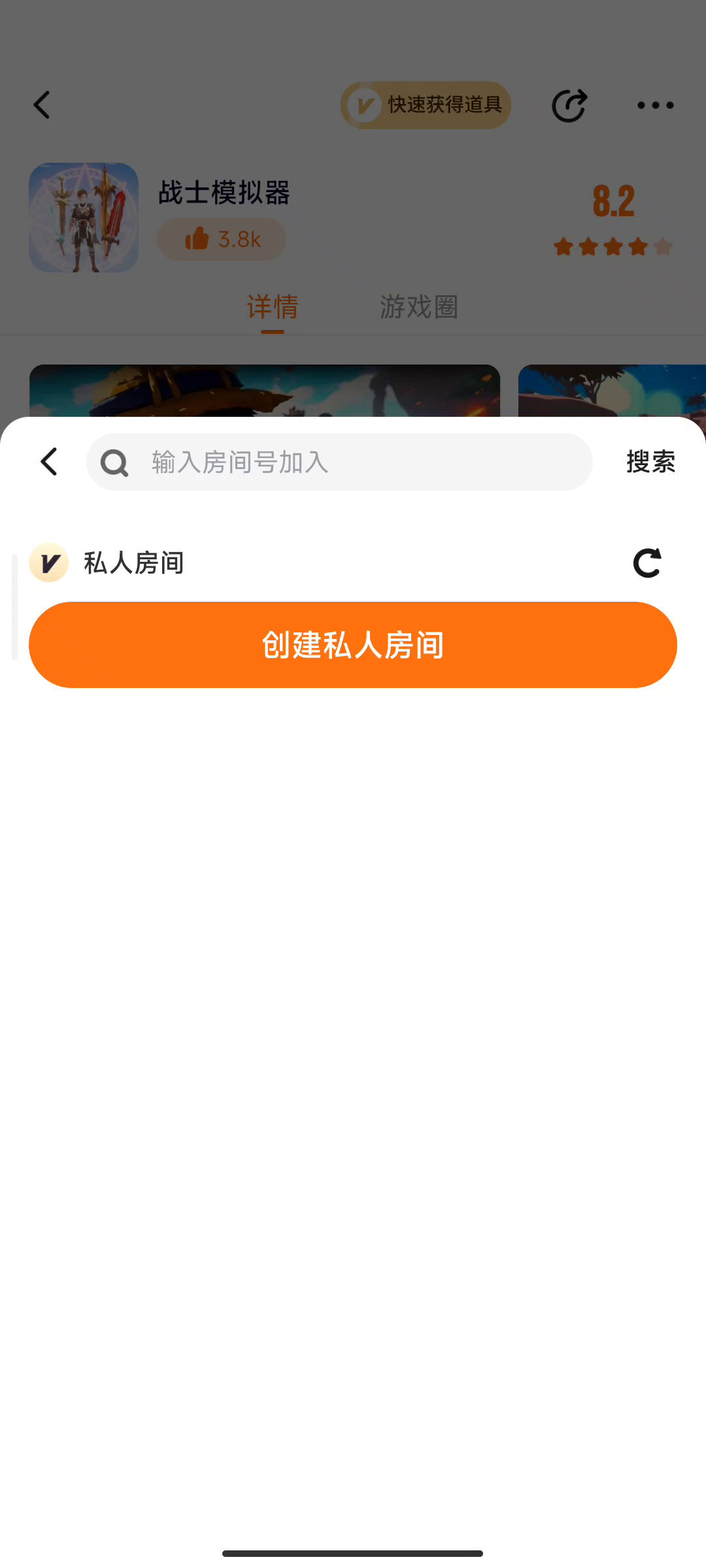Tap the back arrow in the room sheet

pyautogui.click(x=49, y=462)
